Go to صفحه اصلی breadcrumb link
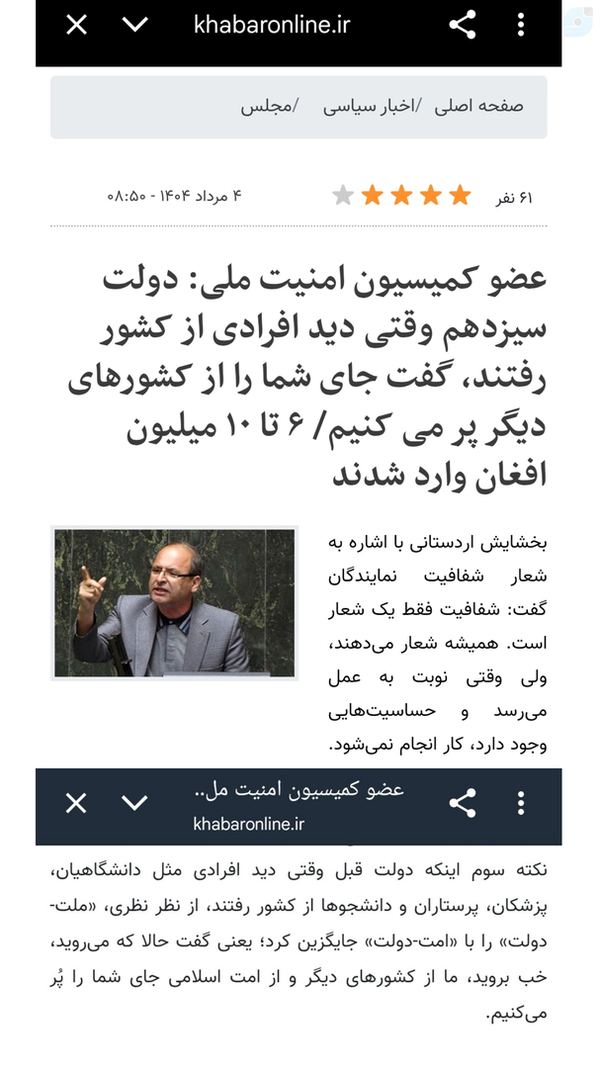 (479, 106)
